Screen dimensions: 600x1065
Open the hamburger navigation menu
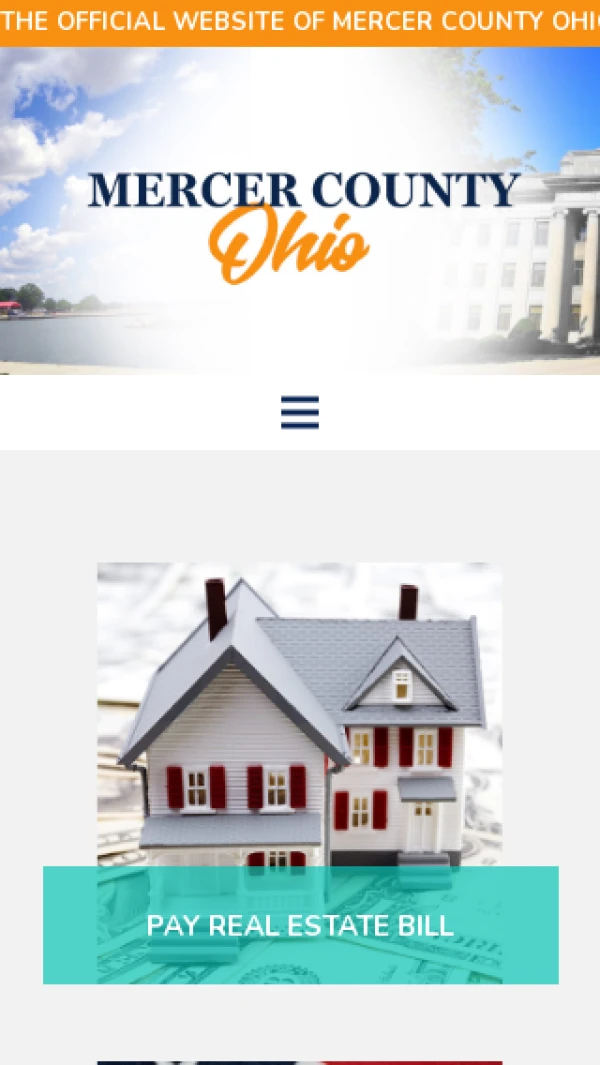tap(299, 412)
